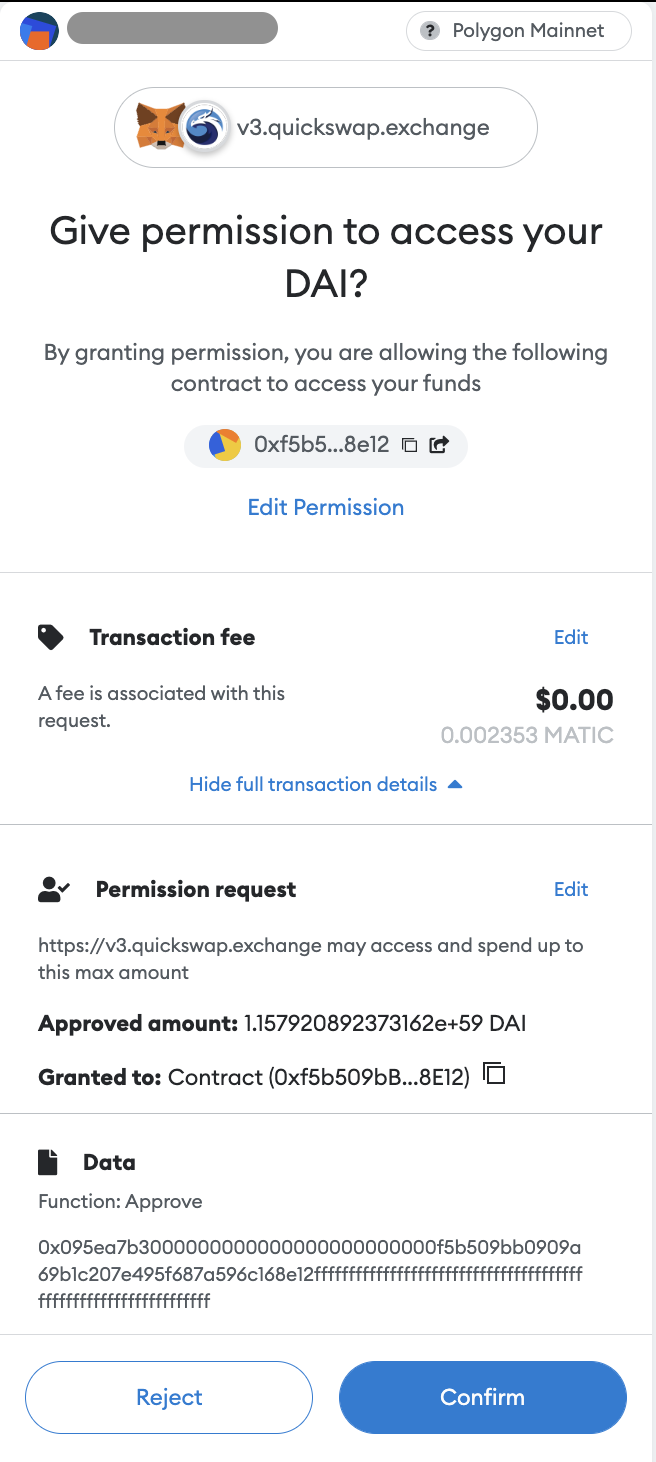This screenshot has height=1462, width=656.
Task: Open the account avatar icon
Action: click(39, 31)
